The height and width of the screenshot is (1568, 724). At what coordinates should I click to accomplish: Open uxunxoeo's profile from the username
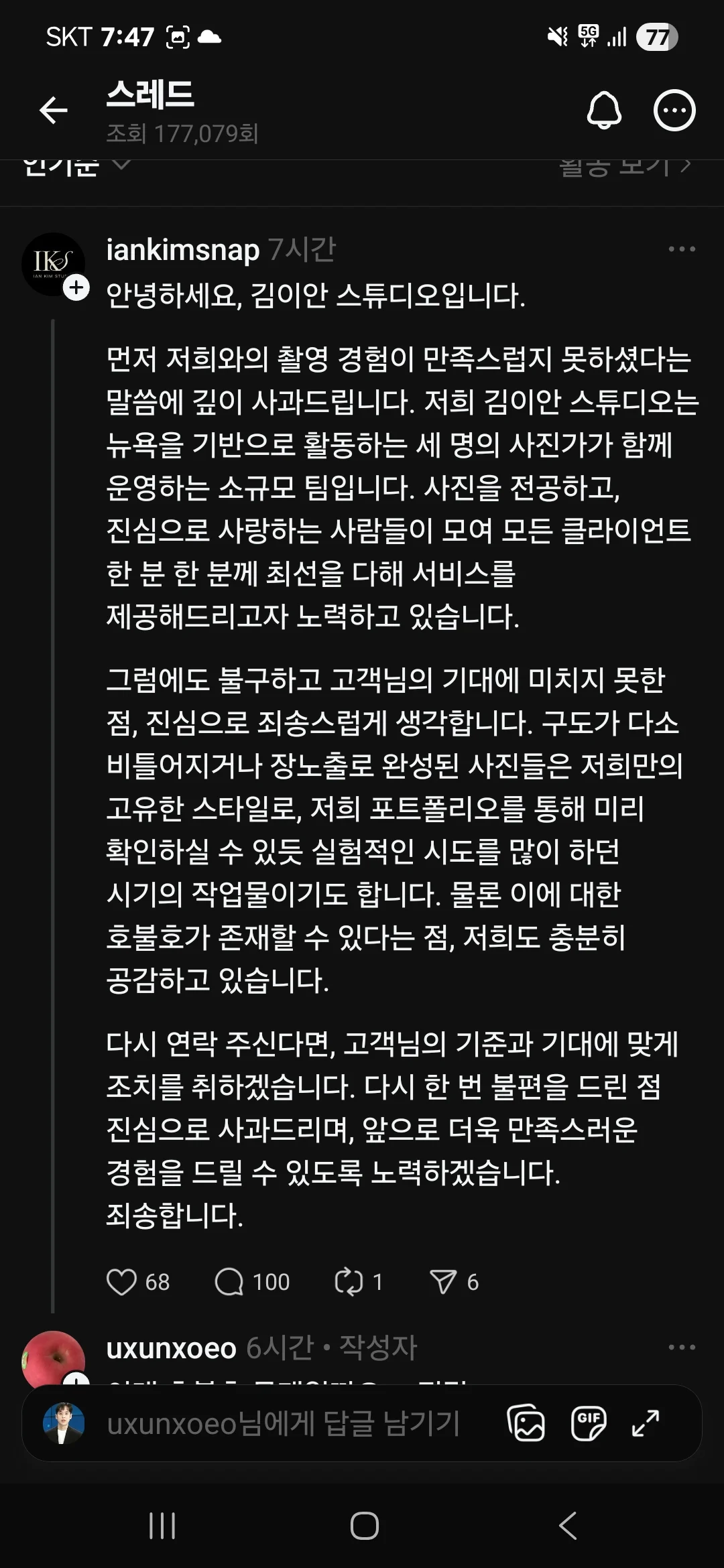point(172,1348)
